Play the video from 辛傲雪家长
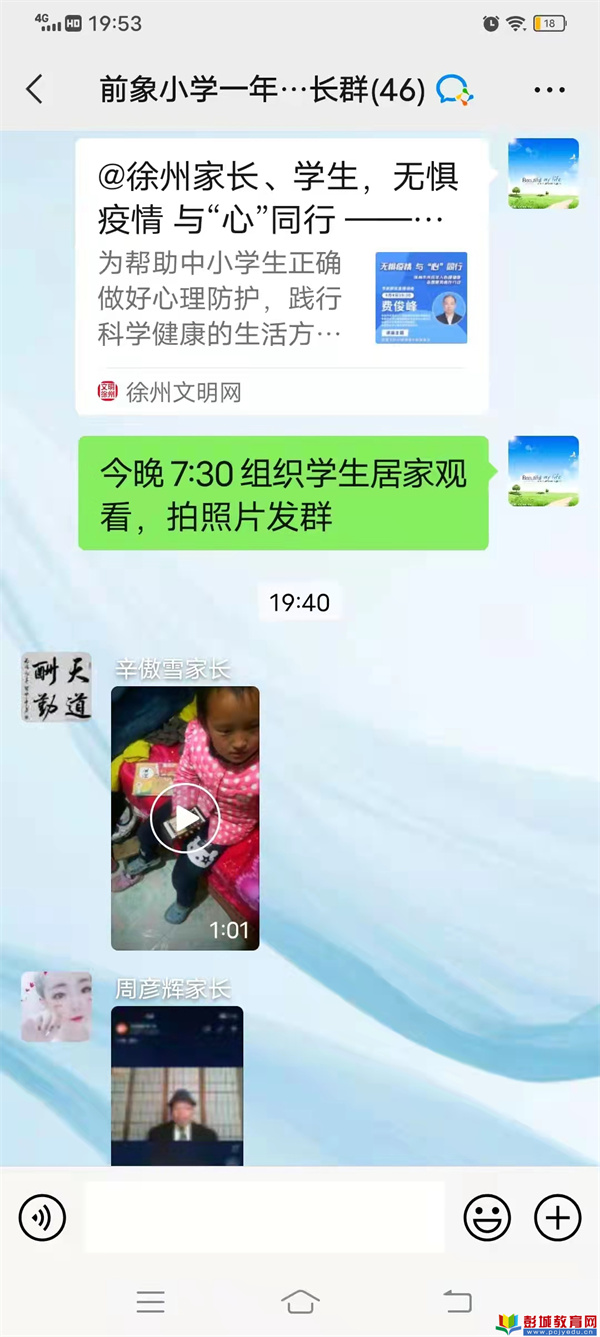The height and width of the screenshot is (1337, 600). 185,818
